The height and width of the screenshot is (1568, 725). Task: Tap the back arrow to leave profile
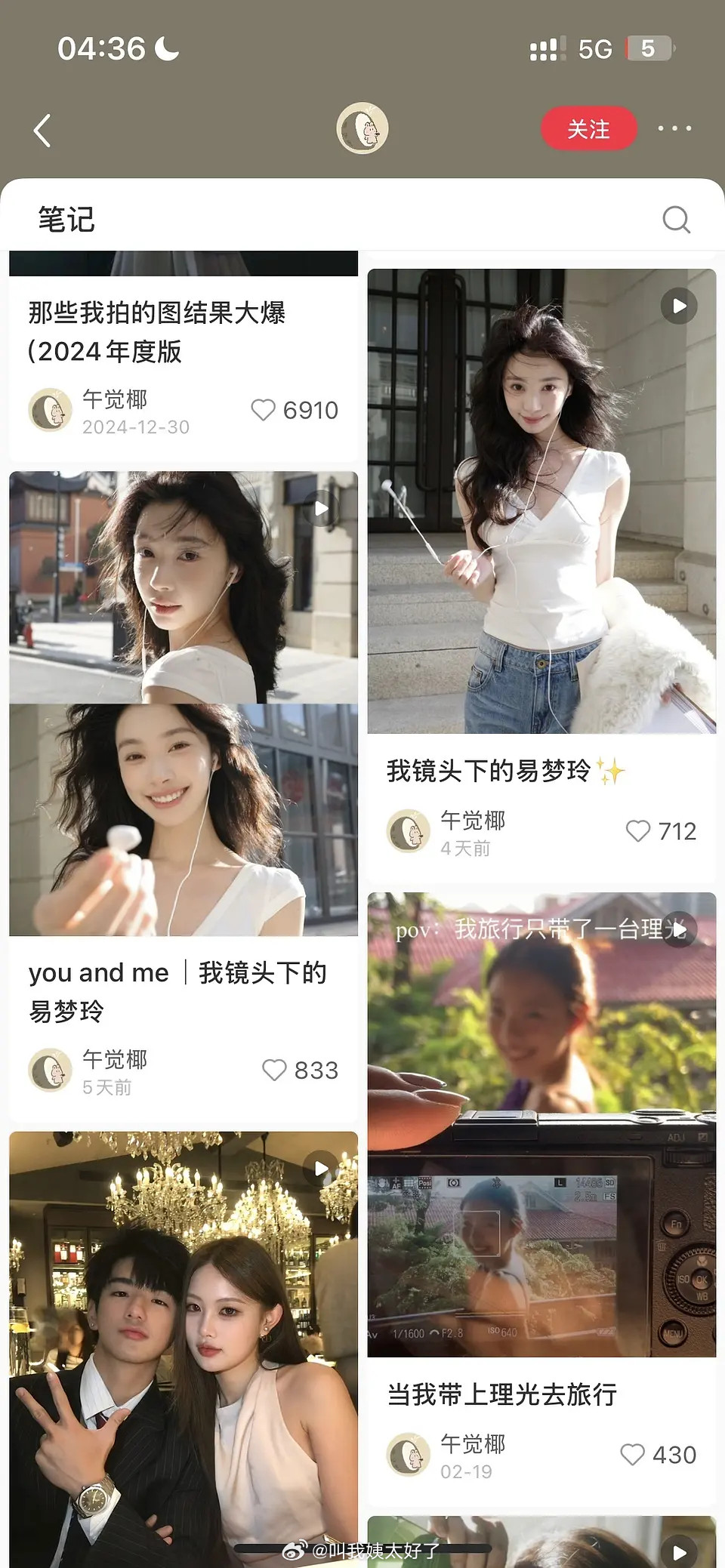42,129
